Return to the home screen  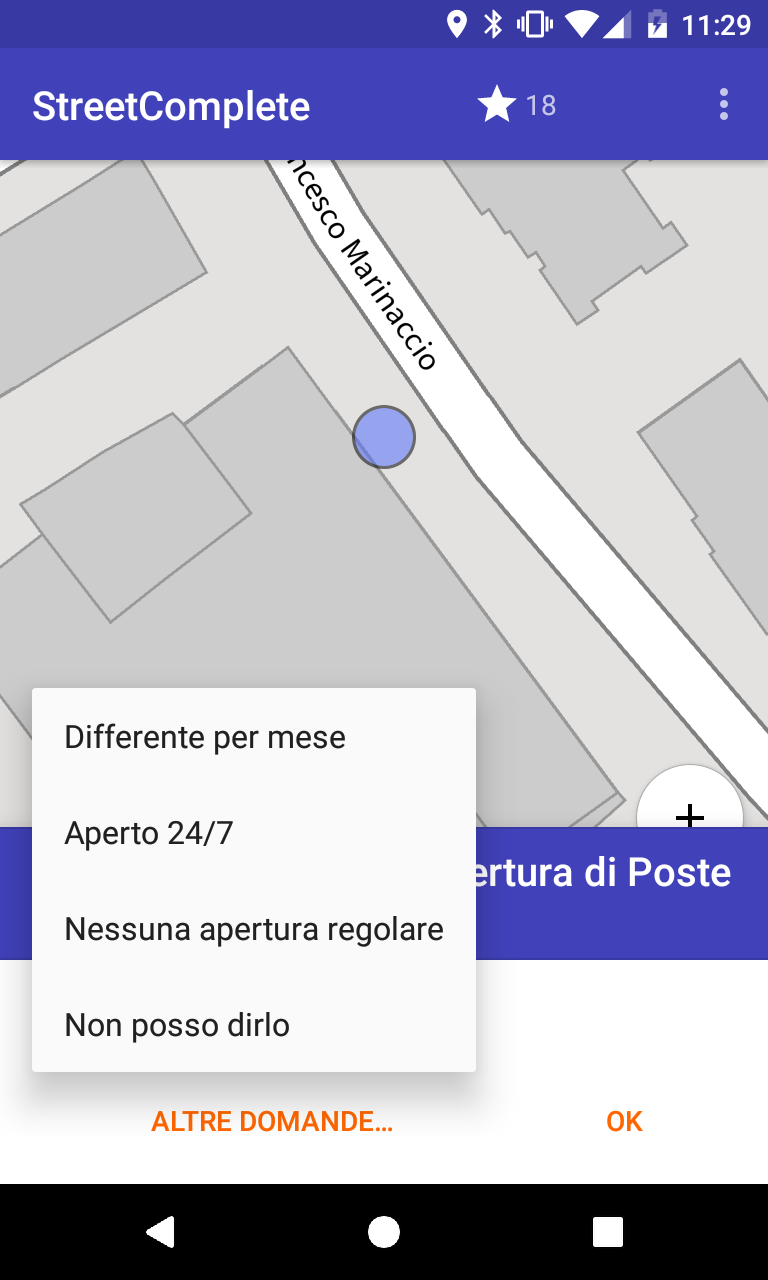[x=384, y=1232]
